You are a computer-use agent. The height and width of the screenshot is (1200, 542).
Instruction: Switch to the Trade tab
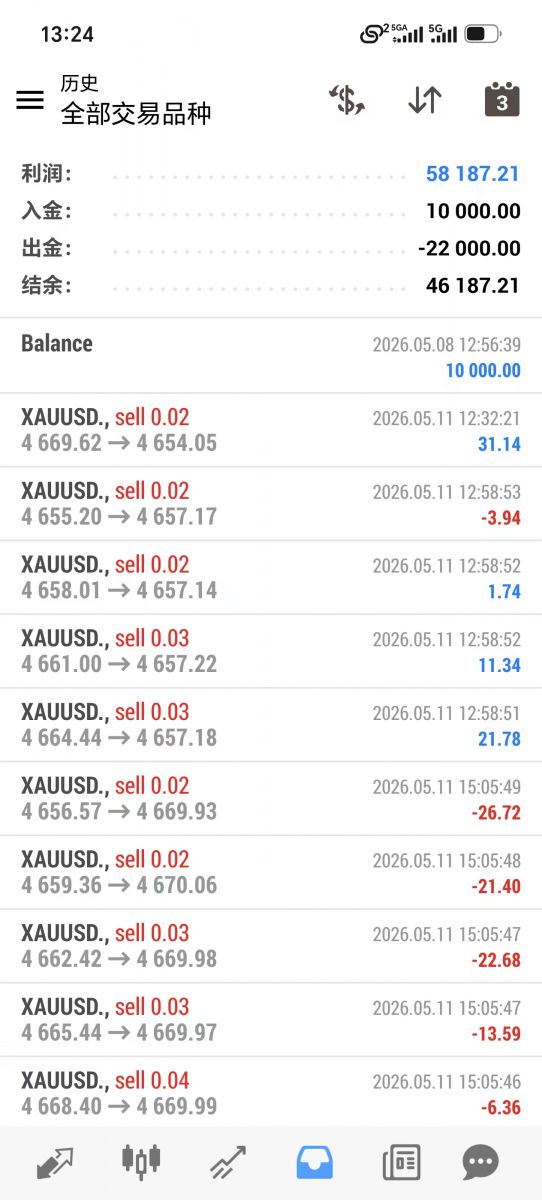tap(228, 1162)
